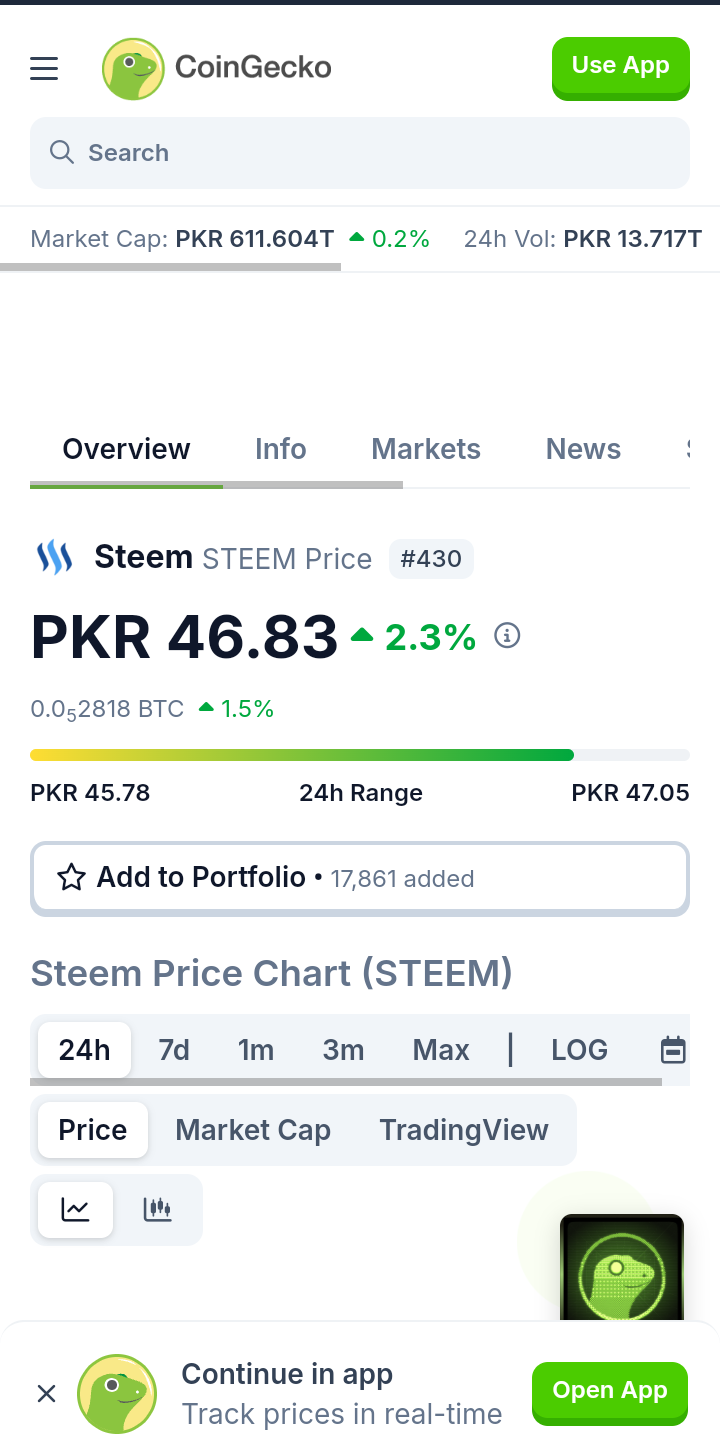Switch to the News tab
Screen dimensions: 720x1454
coord(583,449)
